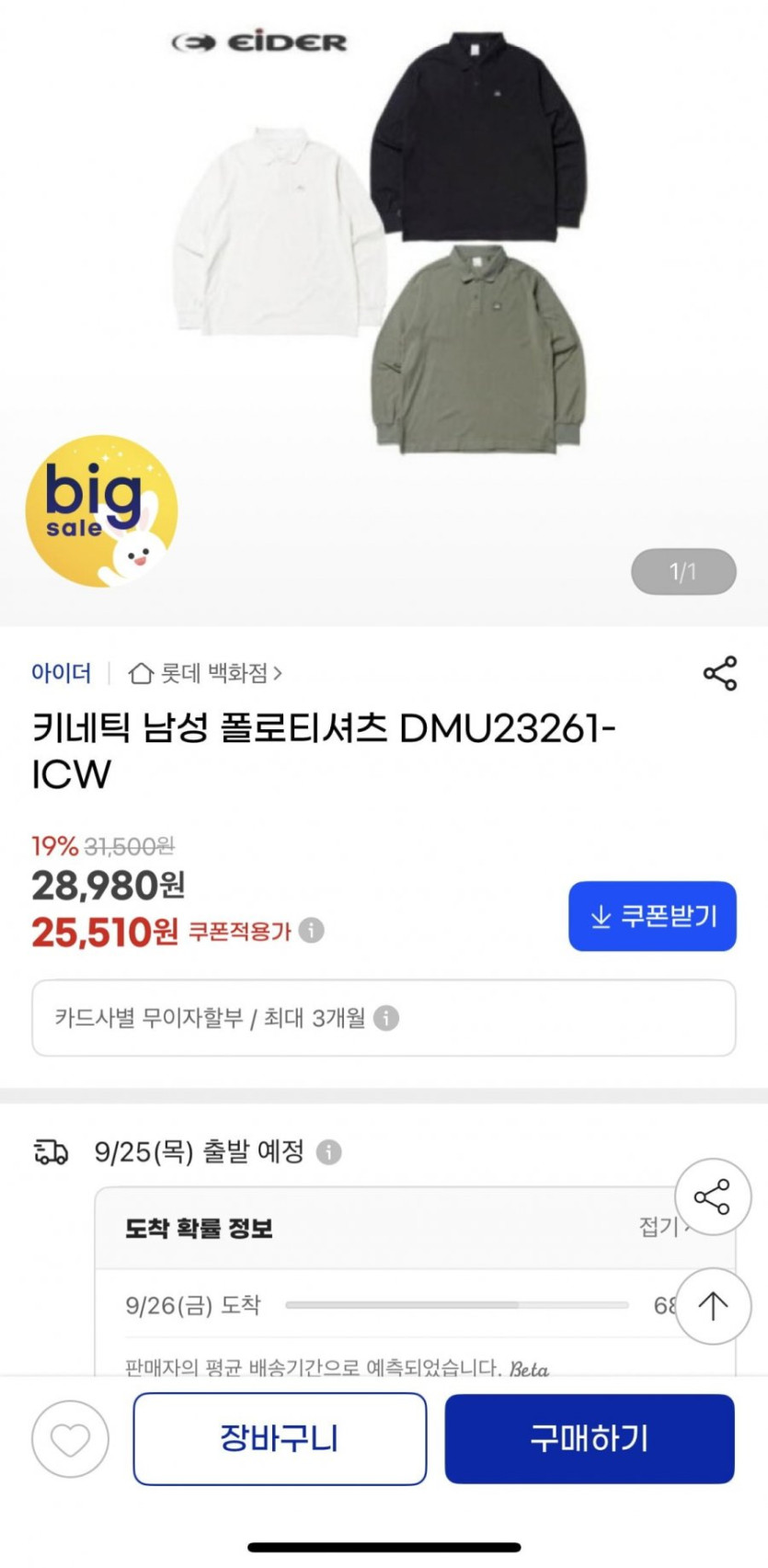Open the 아이더 brand page link
Screen dimensions: 768x1568
tap(60, 672)
